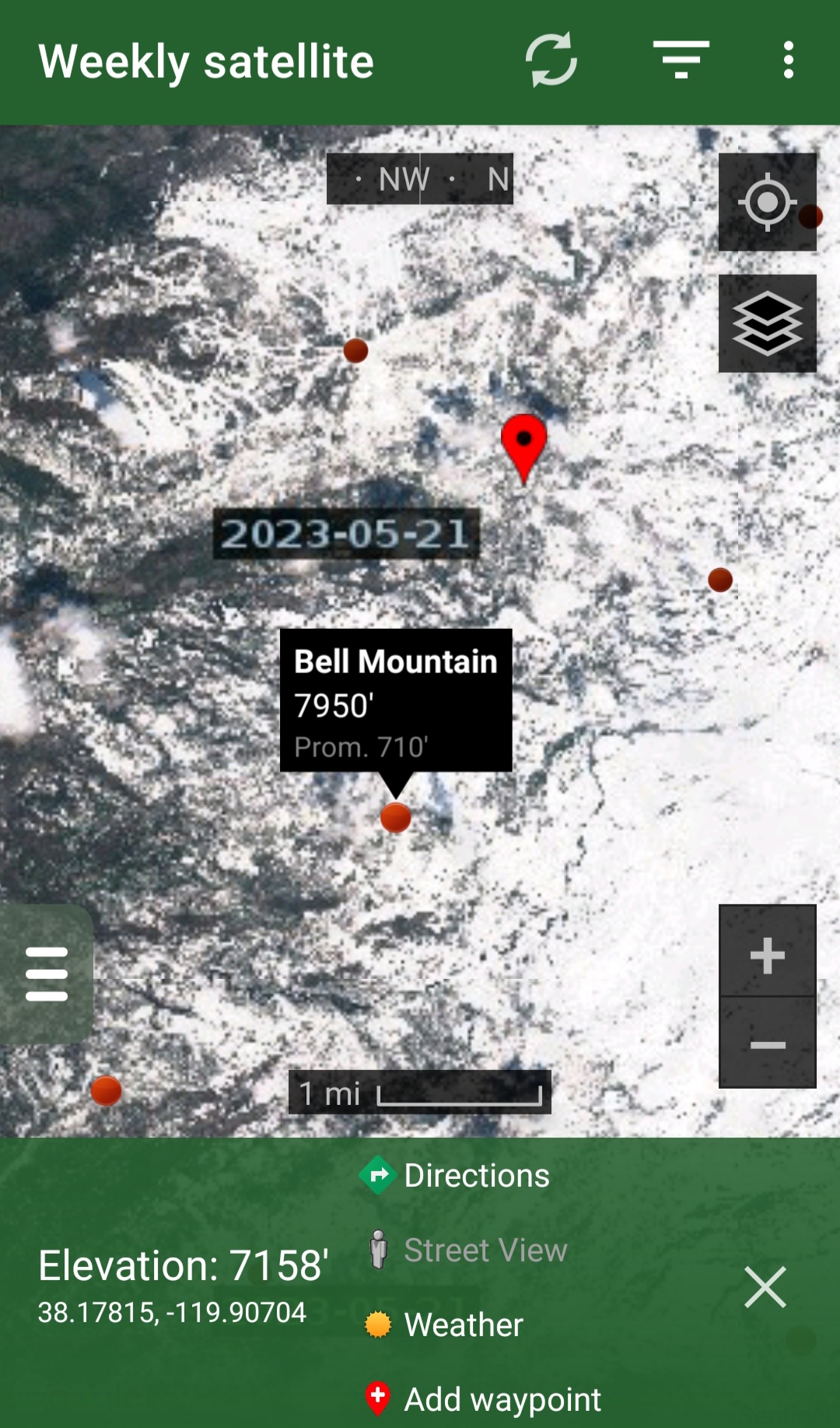Add waypoint at selected location
The width and height of the screenshot is (840, 1428).
coord(483,1399)
